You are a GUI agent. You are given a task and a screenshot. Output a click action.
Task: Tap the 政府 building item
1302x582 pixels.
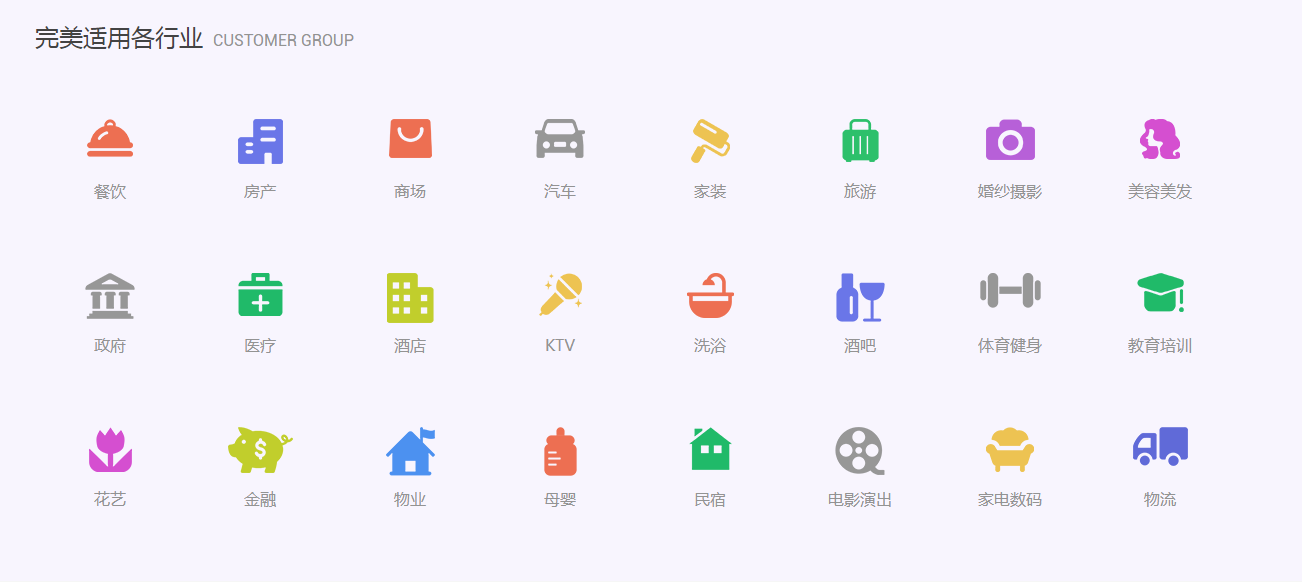110,296
